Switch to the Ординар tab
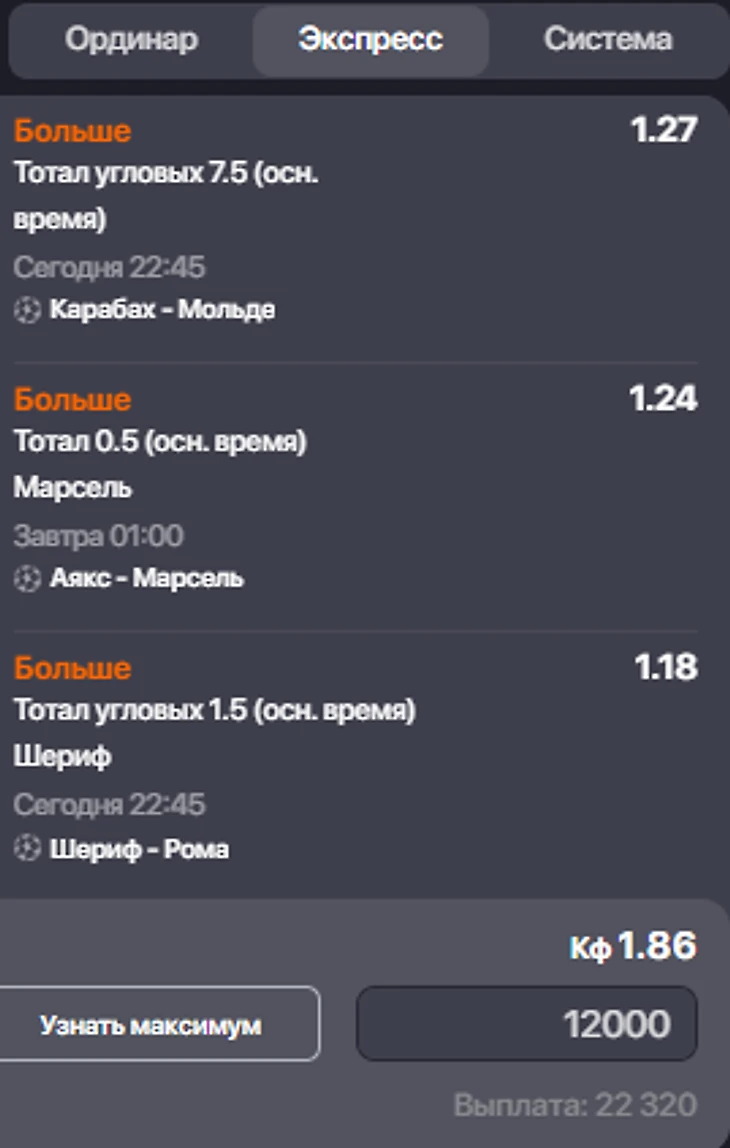 tap(131, 40)
